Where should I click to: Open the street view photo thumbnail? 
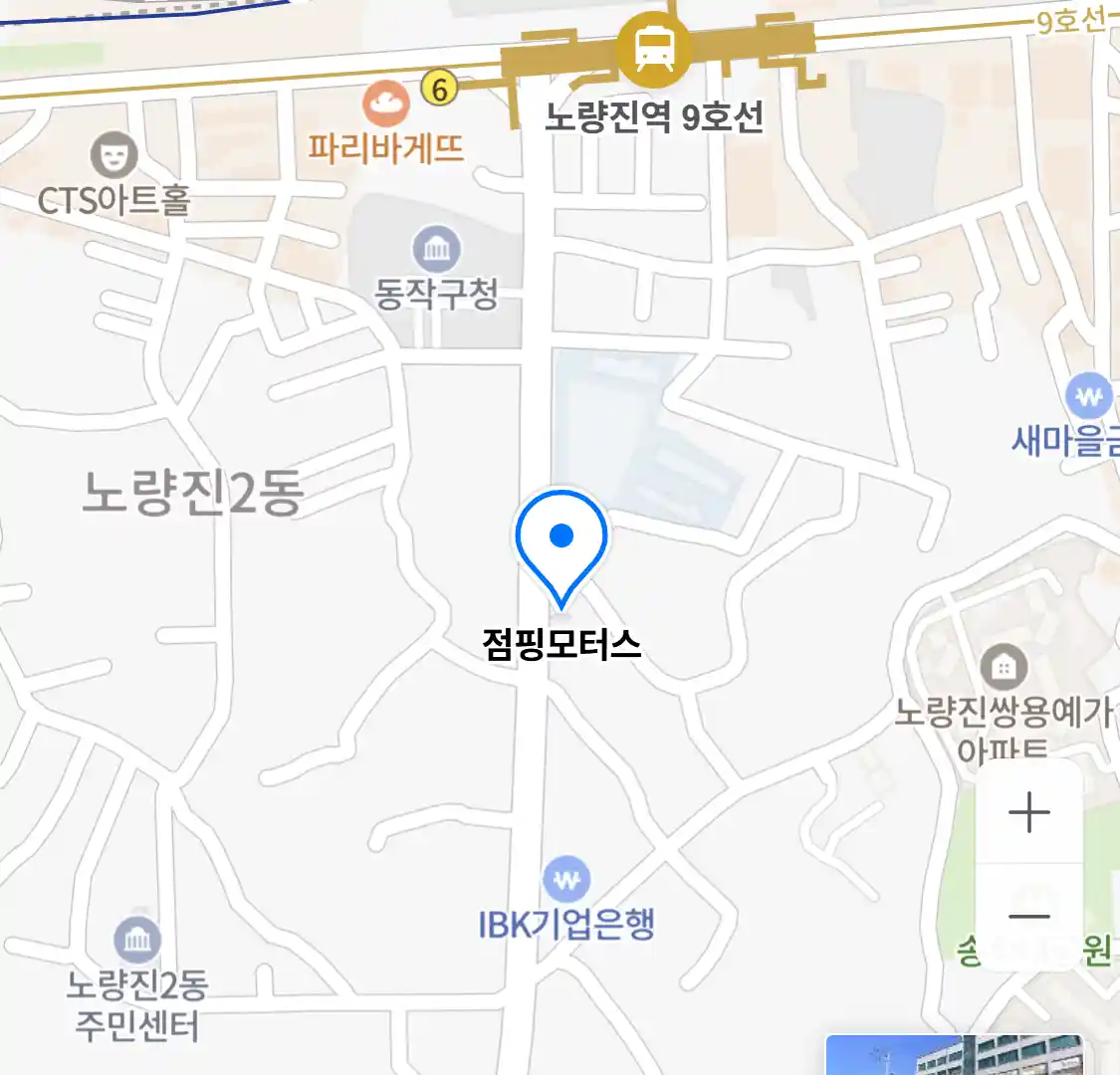click(x=954, y=1055)
